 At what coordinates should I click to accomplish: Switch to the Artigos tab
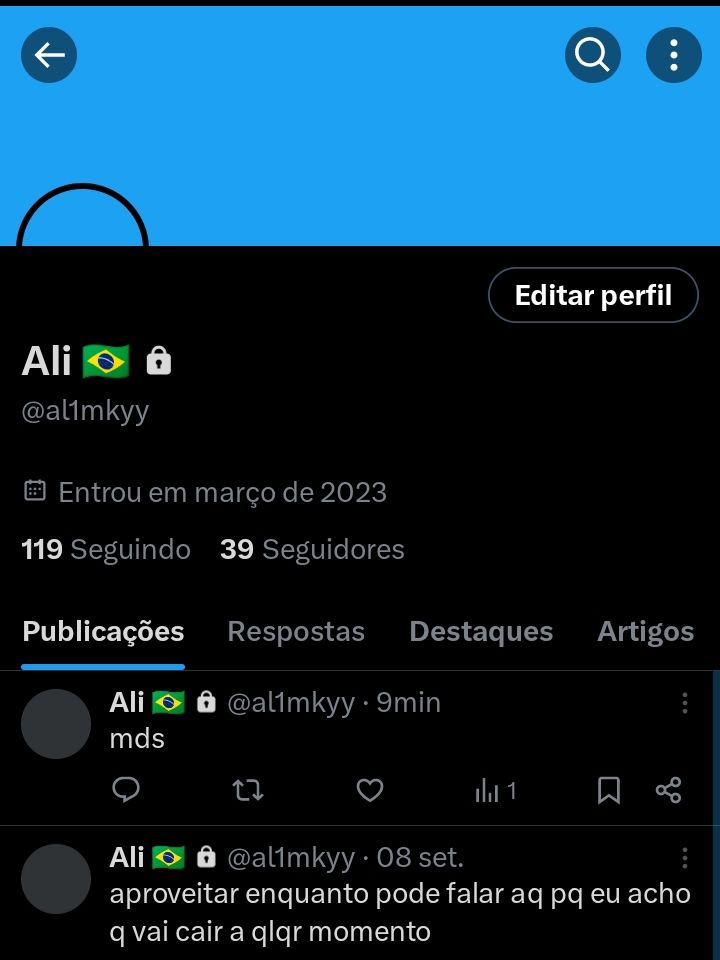coord(646,632)
